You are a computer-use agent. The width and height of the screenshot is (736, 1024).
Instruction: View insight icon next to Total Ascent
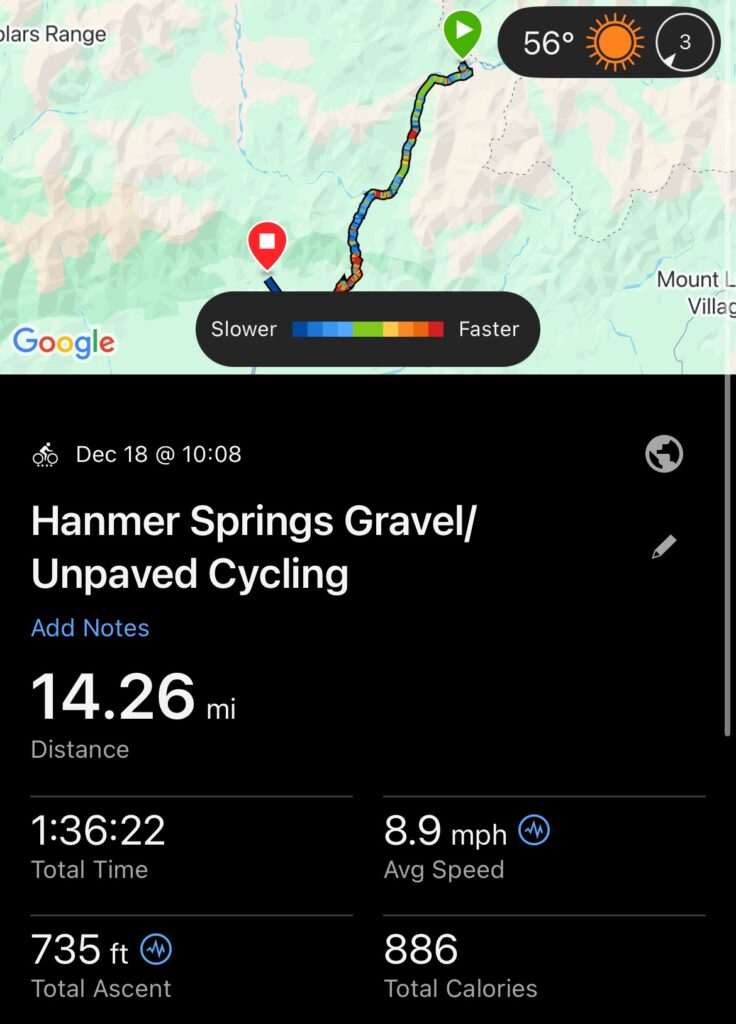[x=156, y=949]
